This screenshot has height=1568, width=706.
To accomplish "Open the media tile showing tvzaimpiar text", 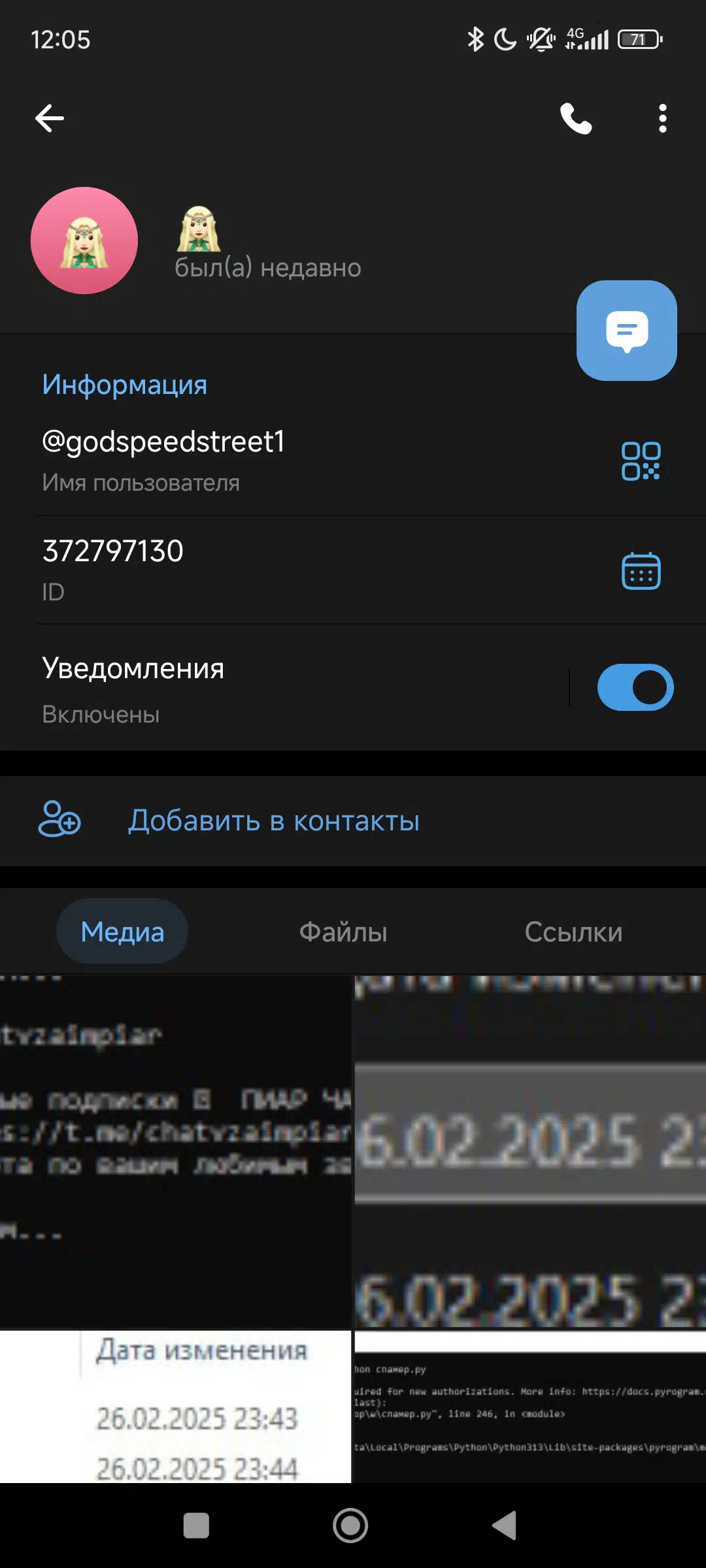I will 176,1151.
